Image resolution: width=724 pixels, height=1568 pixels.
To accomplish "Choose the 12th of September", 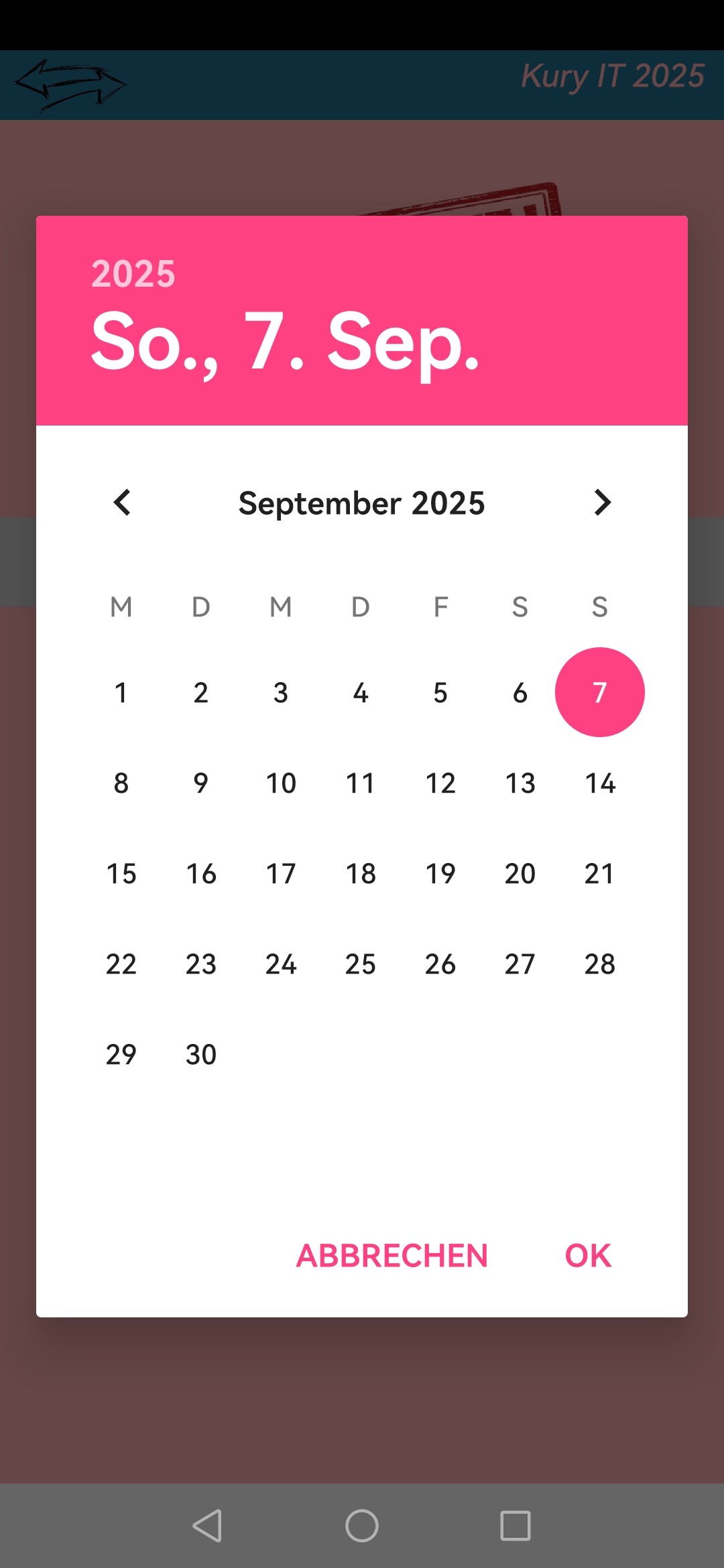I will [x=440, y=783].
